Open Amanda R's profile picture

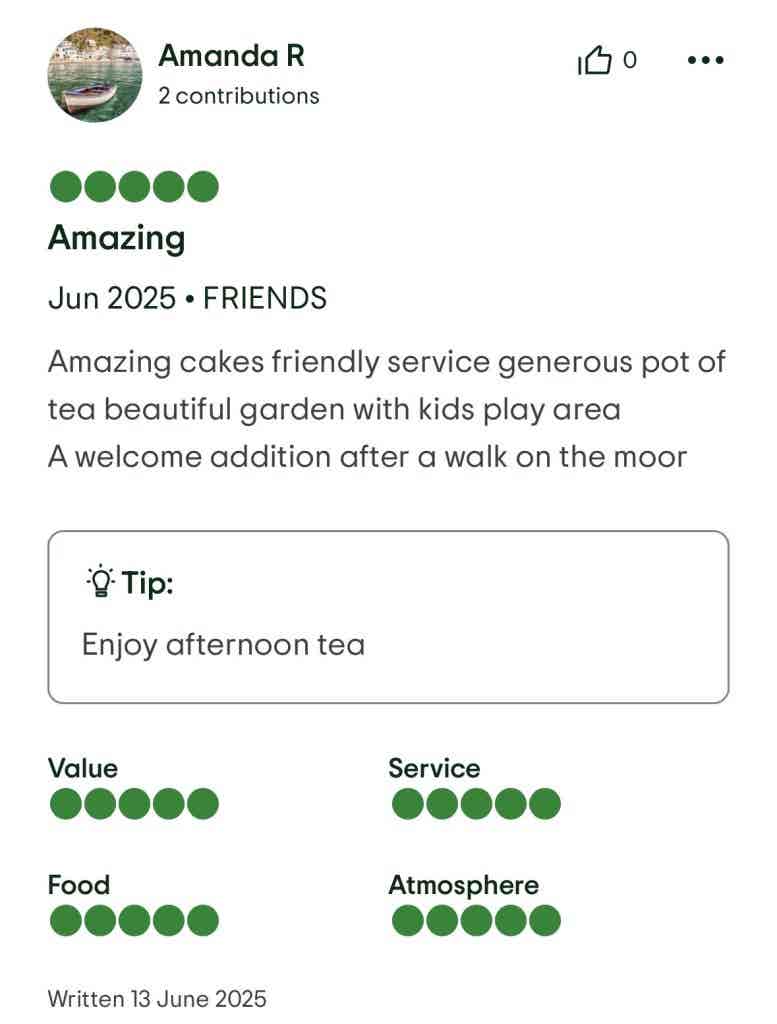pos(95,75)
